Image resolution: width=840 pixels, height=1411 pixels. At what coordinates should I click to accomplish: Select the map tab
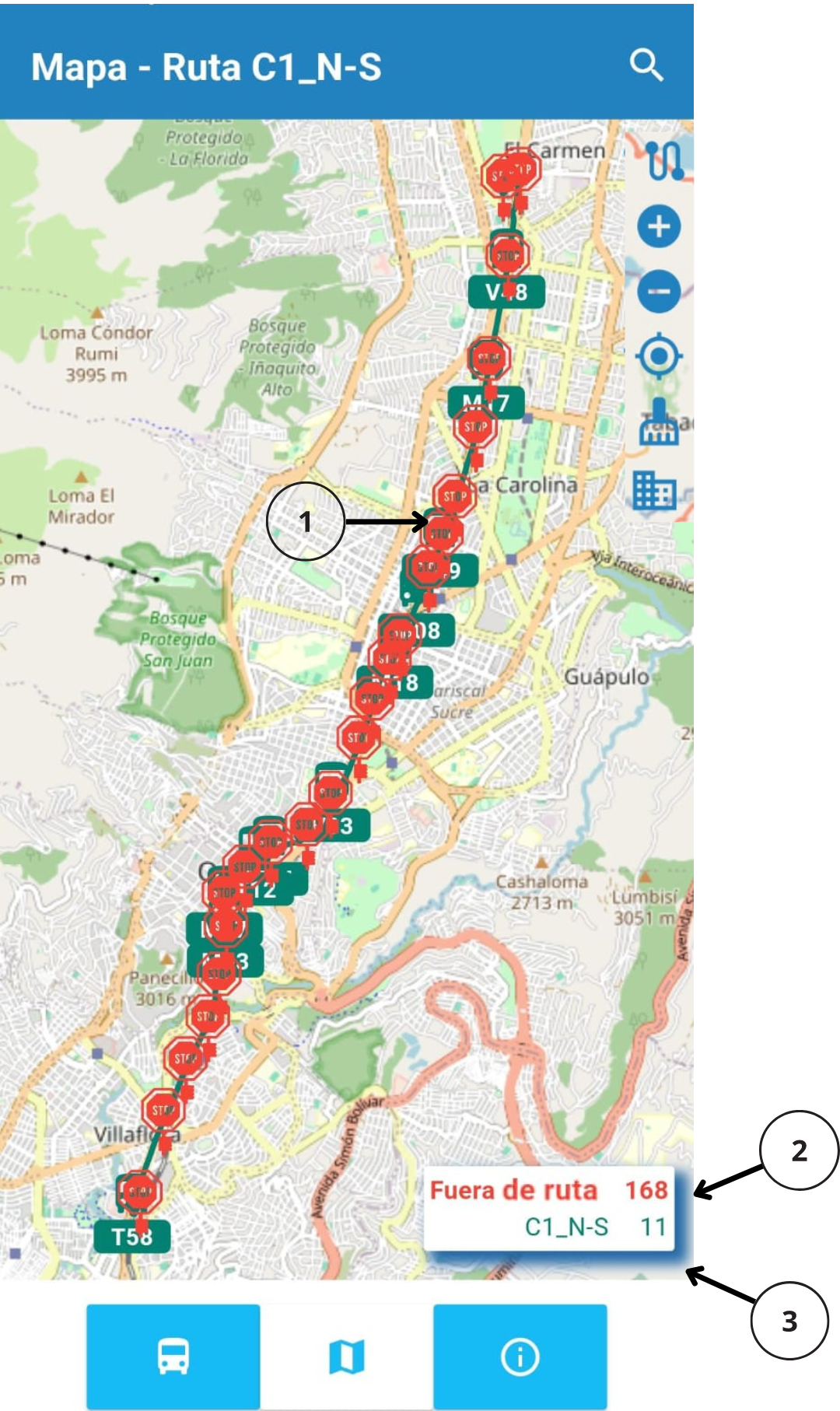[x=346, y=1357]
